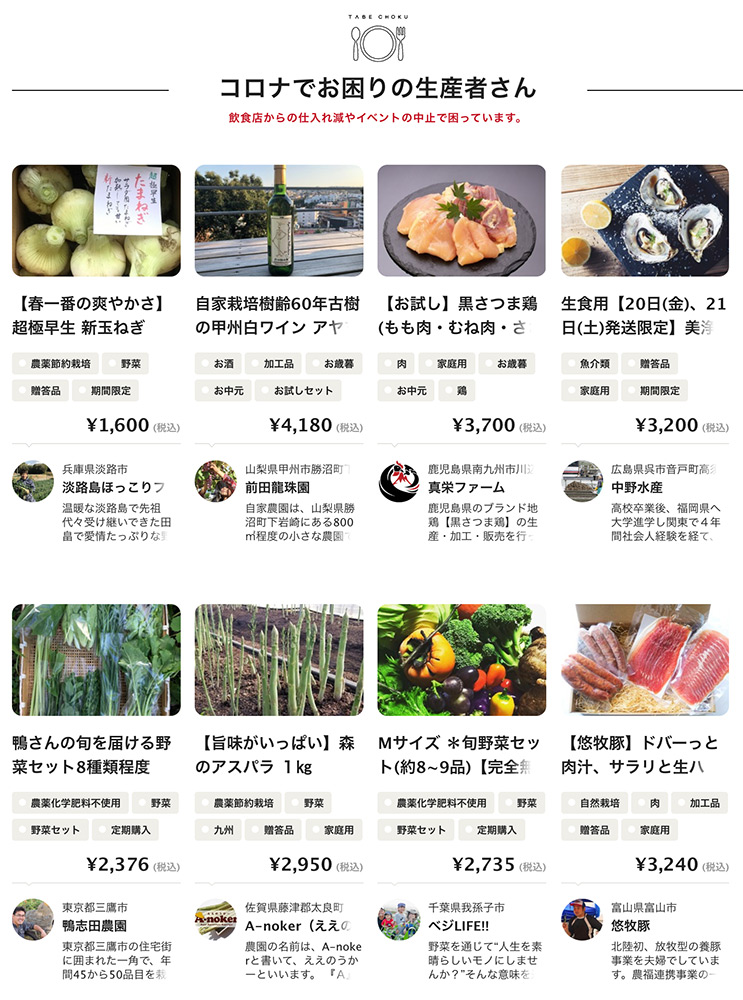Go to 鴨志田農園 producer page

(94, 926)
